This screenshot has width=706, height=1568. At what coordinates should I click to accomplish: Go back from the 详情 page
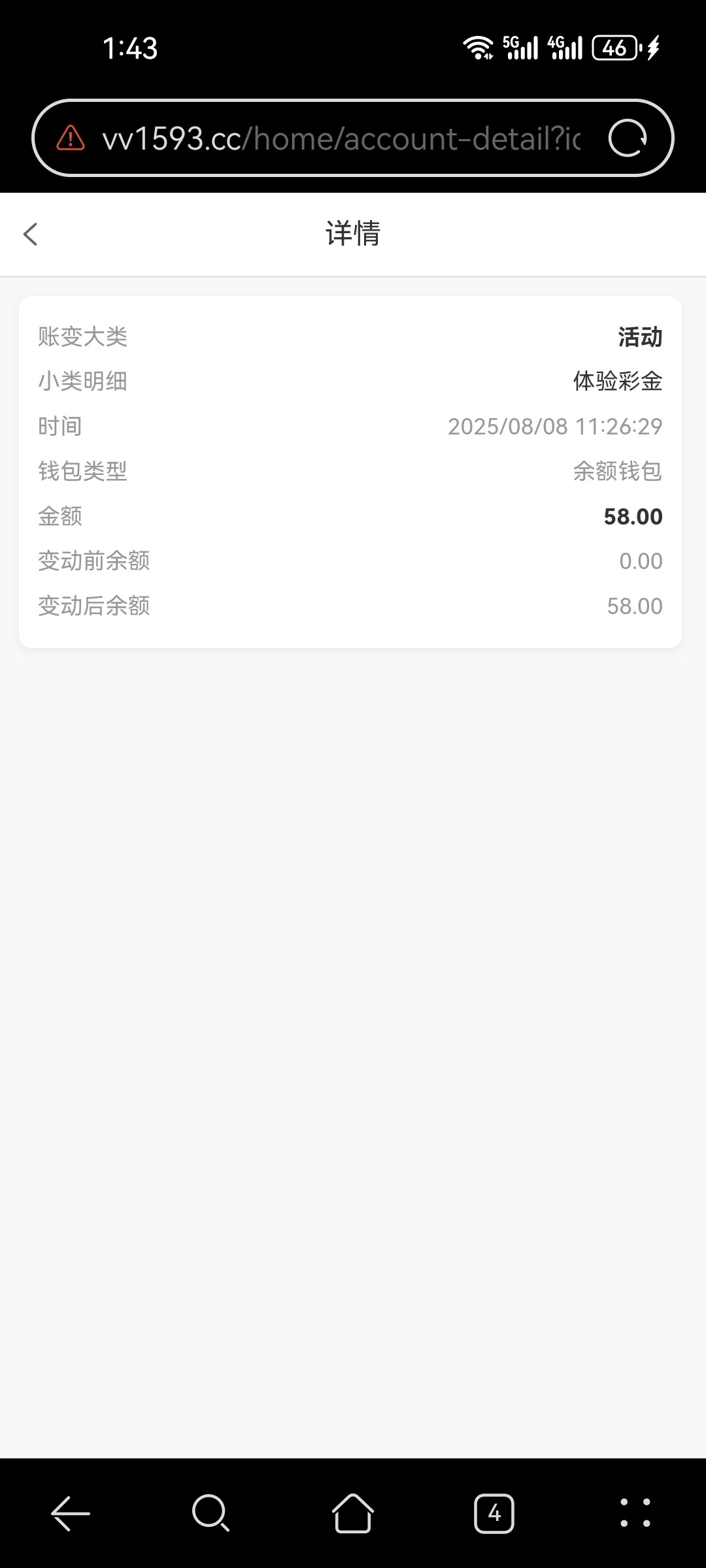coord(31,234)
